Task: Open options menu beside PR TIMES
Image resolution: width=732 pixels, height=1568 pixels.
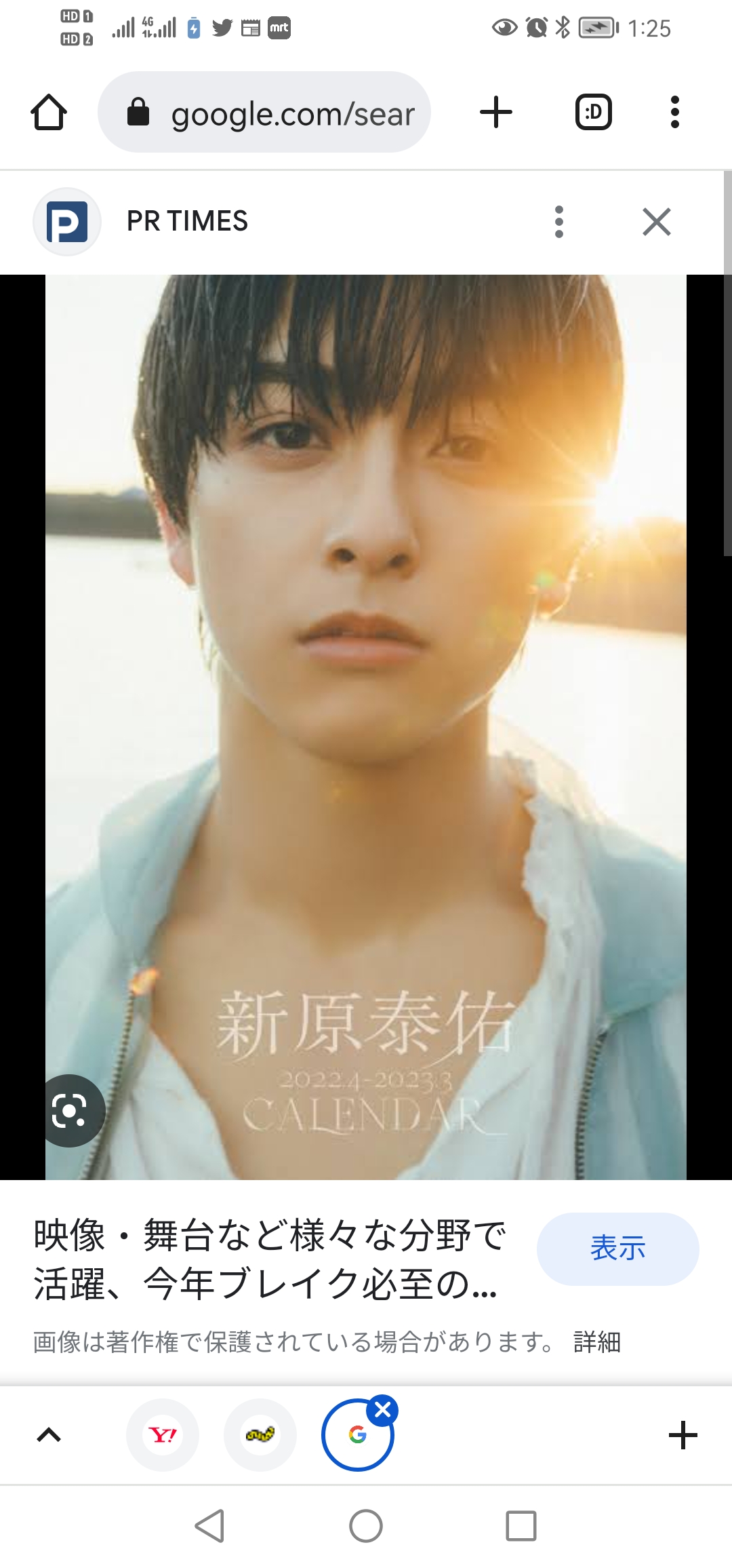Action: (559, 222)
